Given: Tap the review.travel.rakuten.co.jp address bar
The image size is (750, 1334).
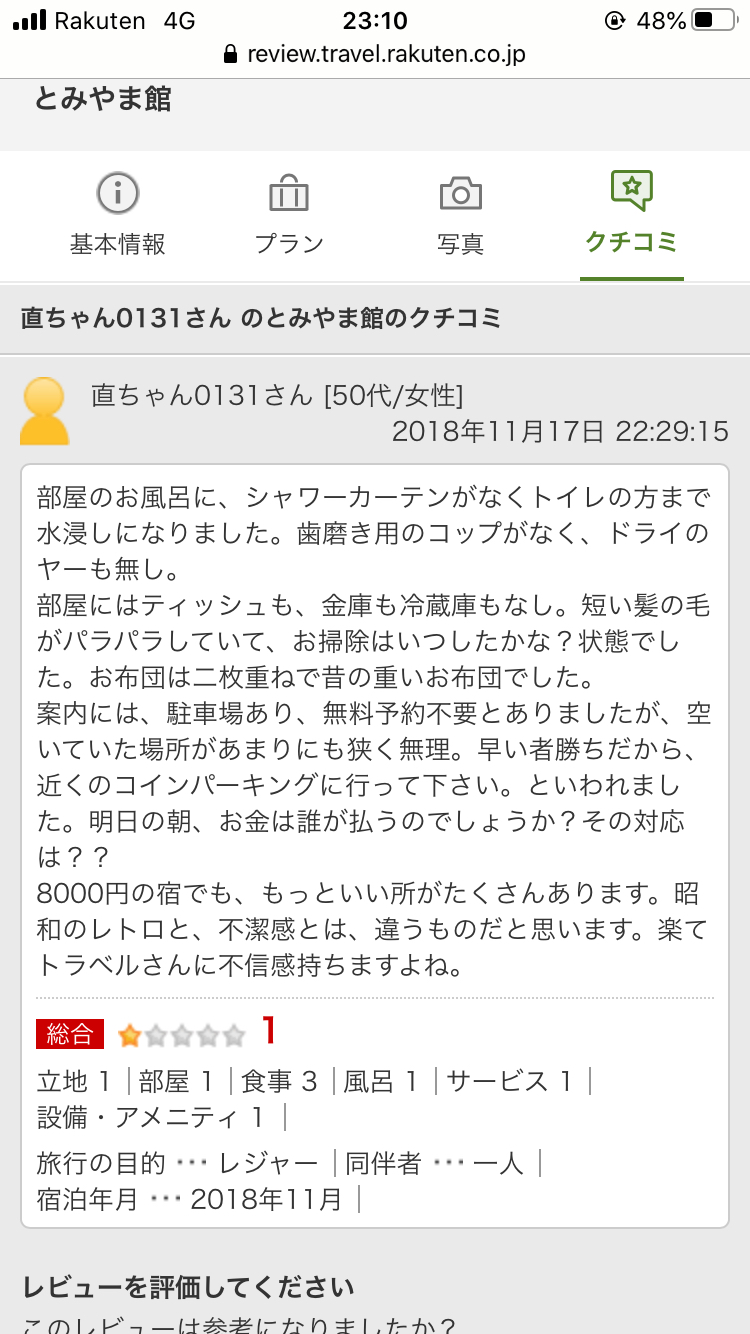Looking at the screenshot, I should (375, 53).
